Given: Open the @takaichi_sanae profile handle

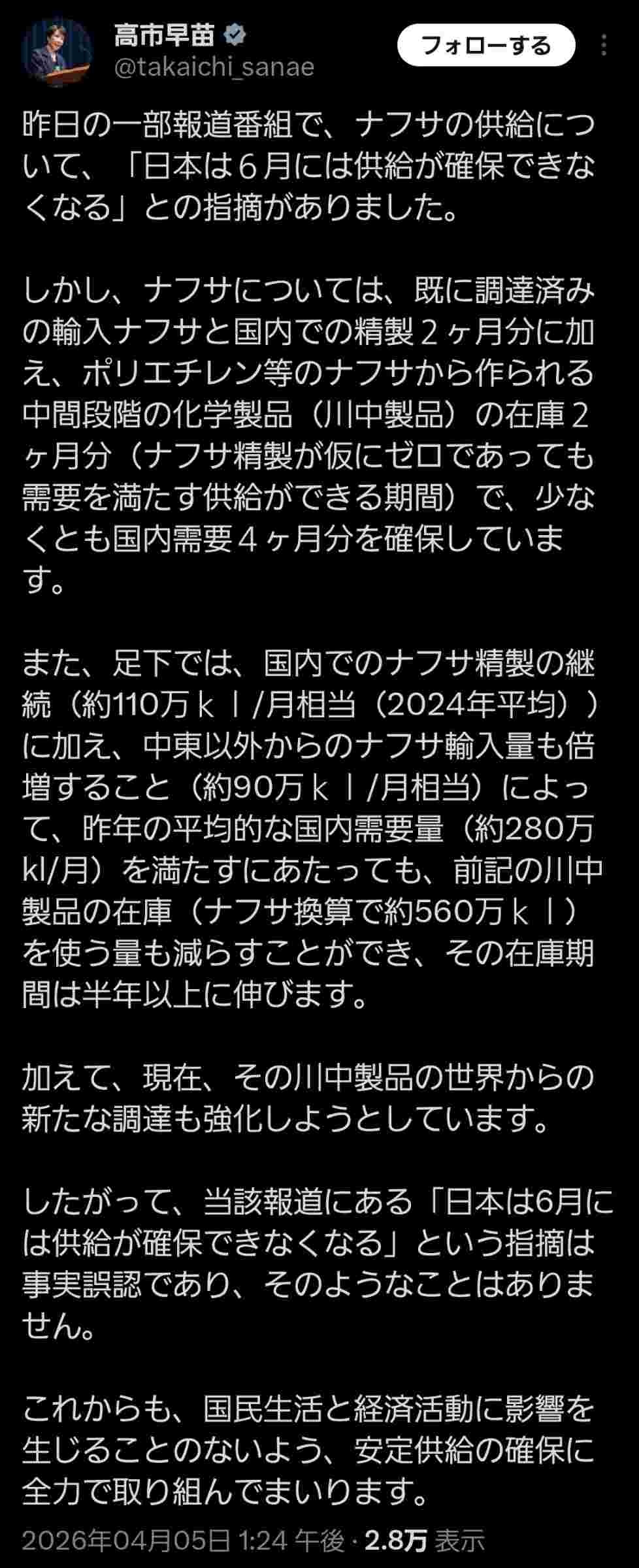Looking at the screenshot, I should 214,67.
